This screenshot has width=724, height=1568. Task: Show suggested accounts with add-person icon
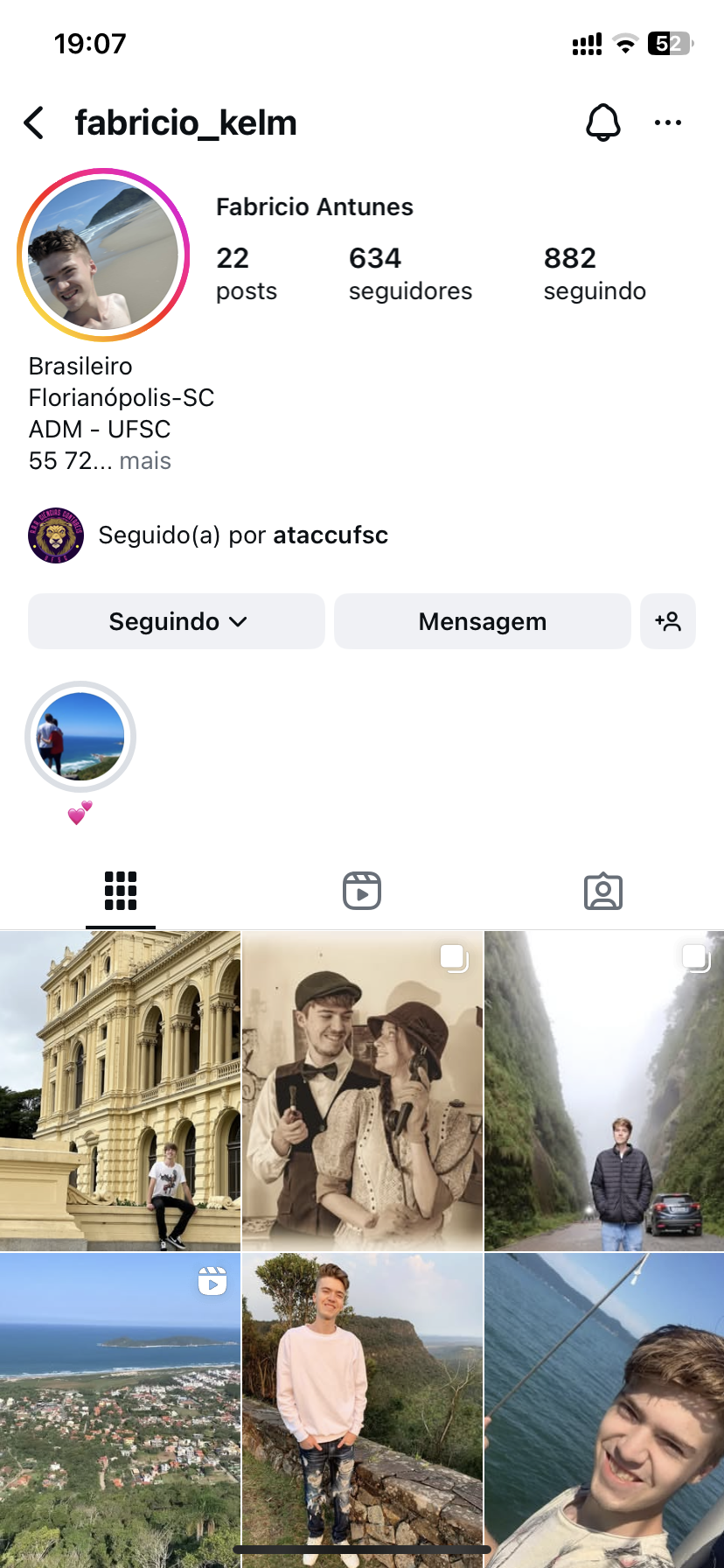pyautogui.click(x=668, y=621)
